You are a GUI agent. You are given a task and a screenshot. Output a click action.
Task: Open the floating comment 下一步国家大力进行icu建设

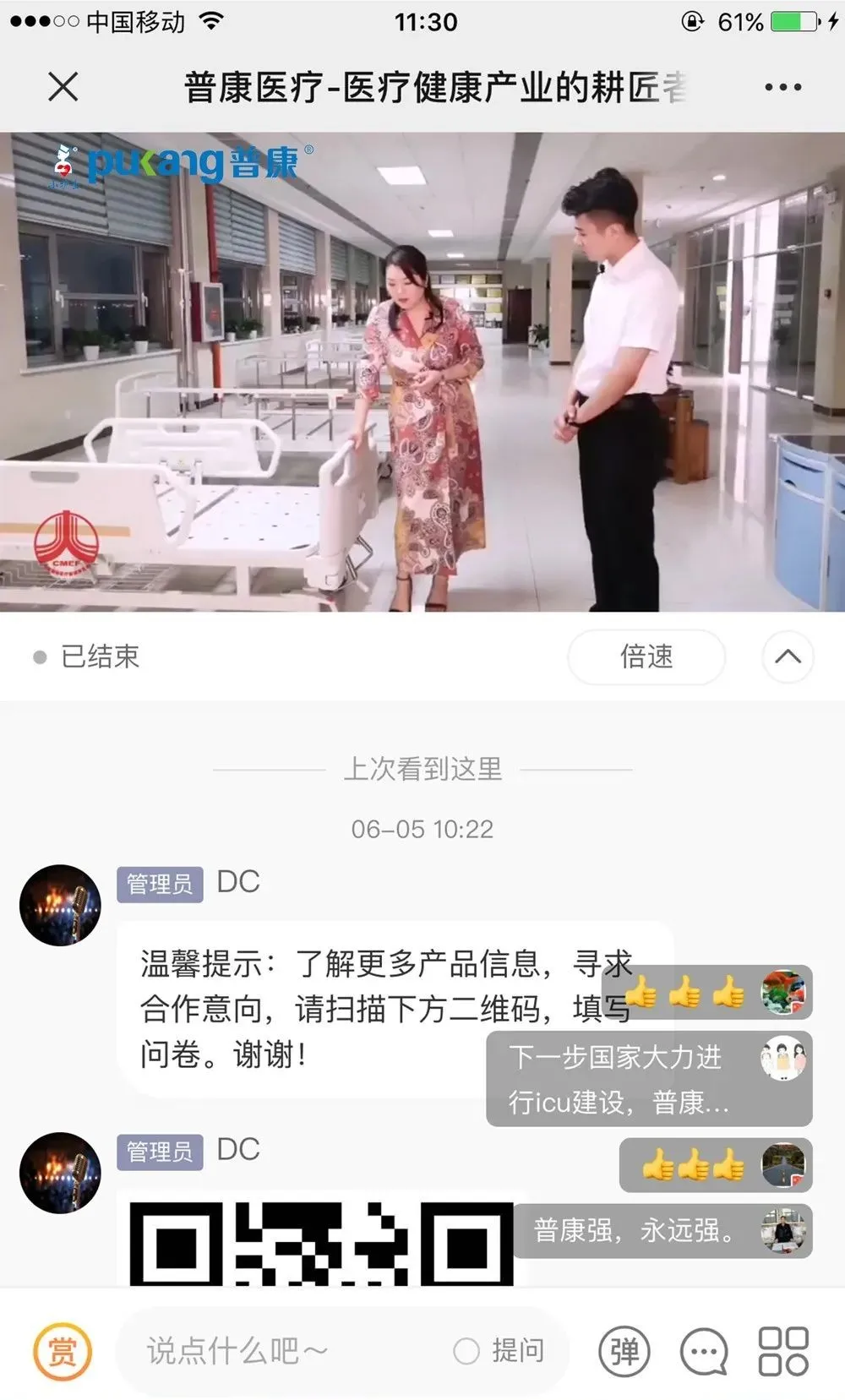click(621, 1079)
